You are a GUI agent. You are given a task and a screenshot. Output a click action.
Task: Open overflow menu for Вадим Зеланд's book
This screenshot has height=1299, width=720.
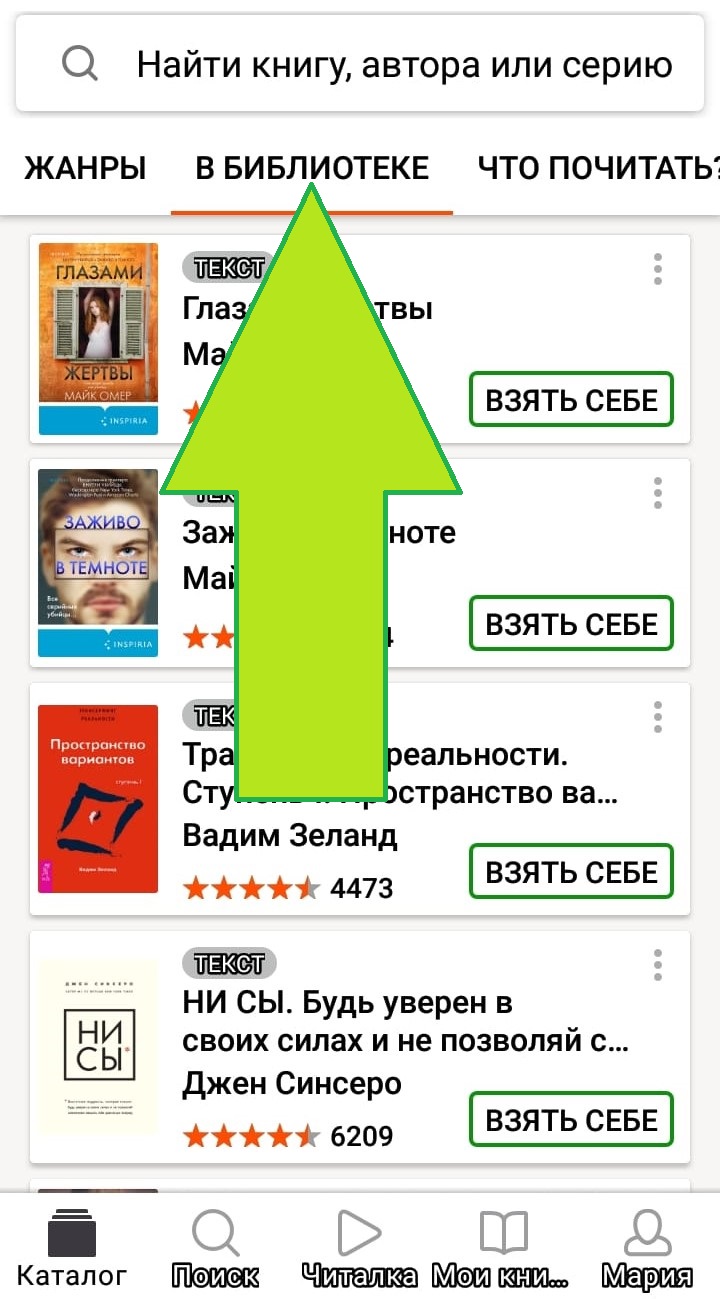click(657, 717)
